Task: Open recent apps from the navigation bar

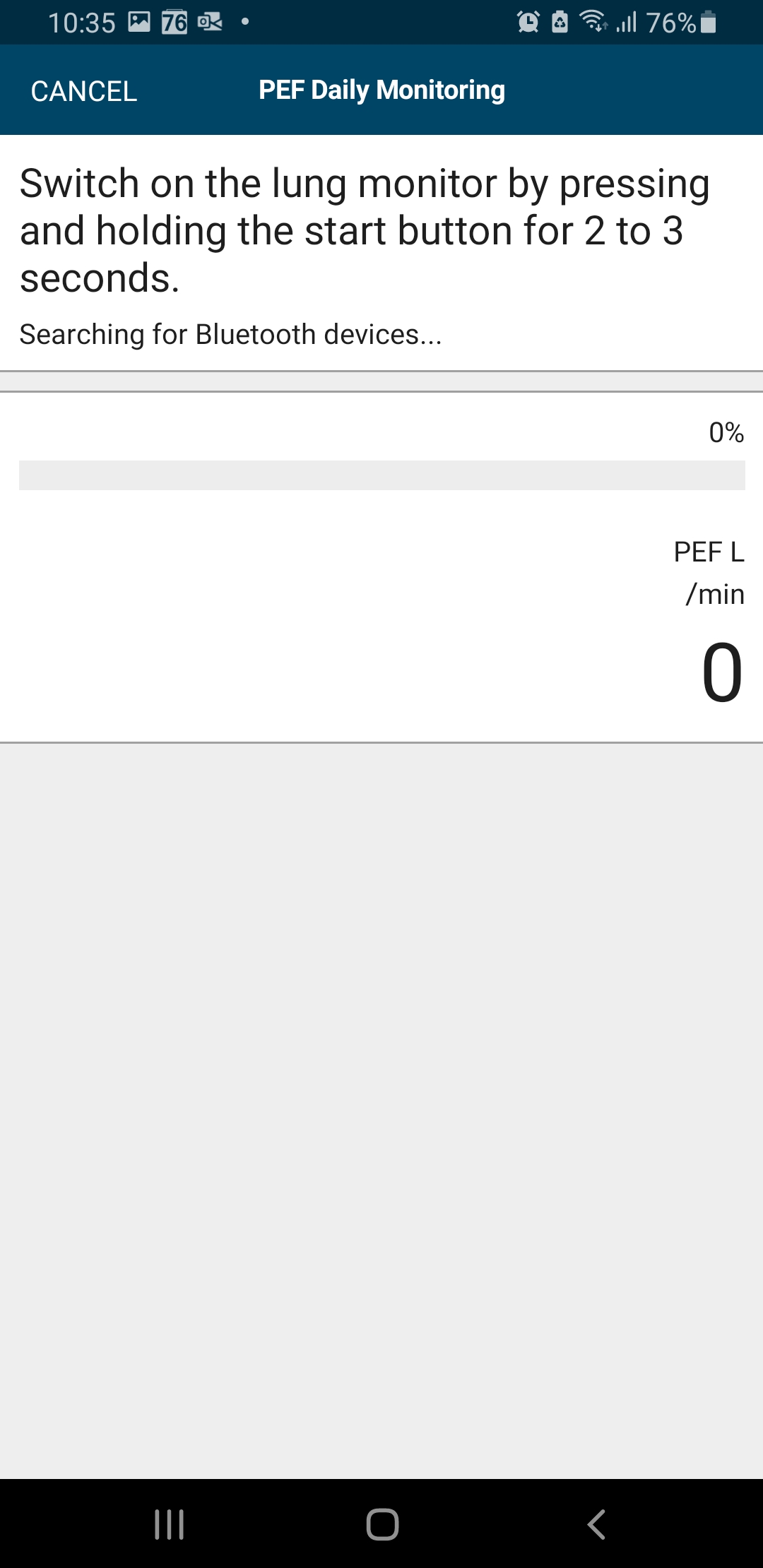Action: (170, 1524)
